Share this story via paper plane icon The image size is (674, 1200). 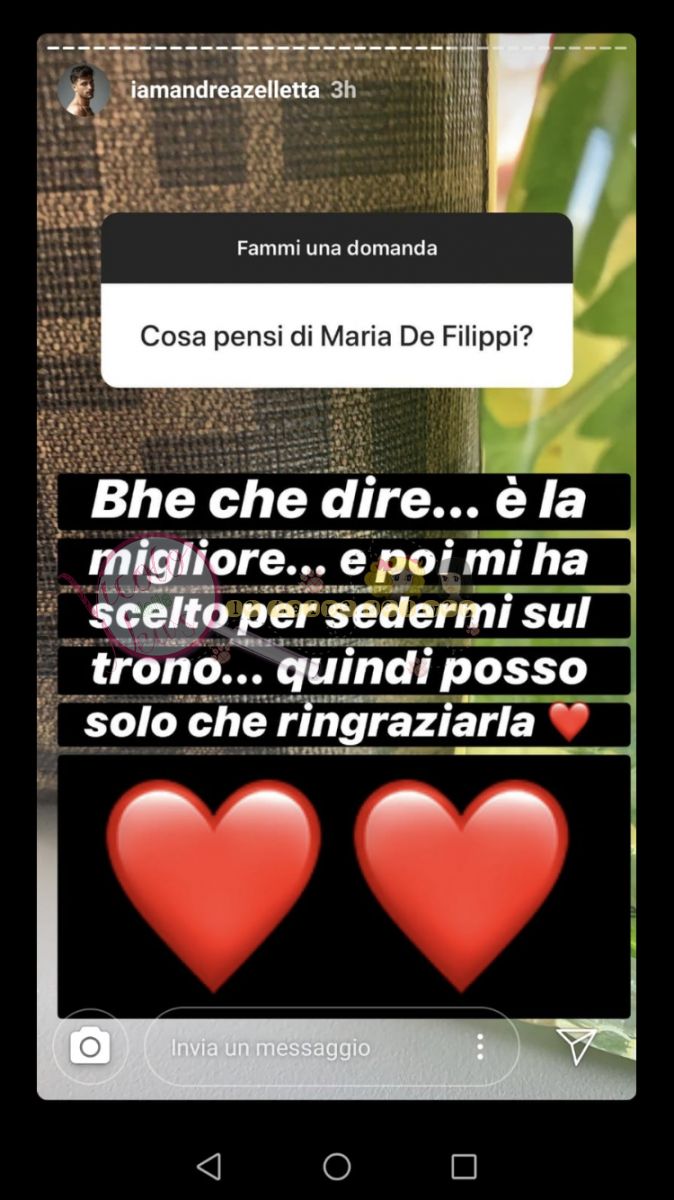coord(577,1045)
